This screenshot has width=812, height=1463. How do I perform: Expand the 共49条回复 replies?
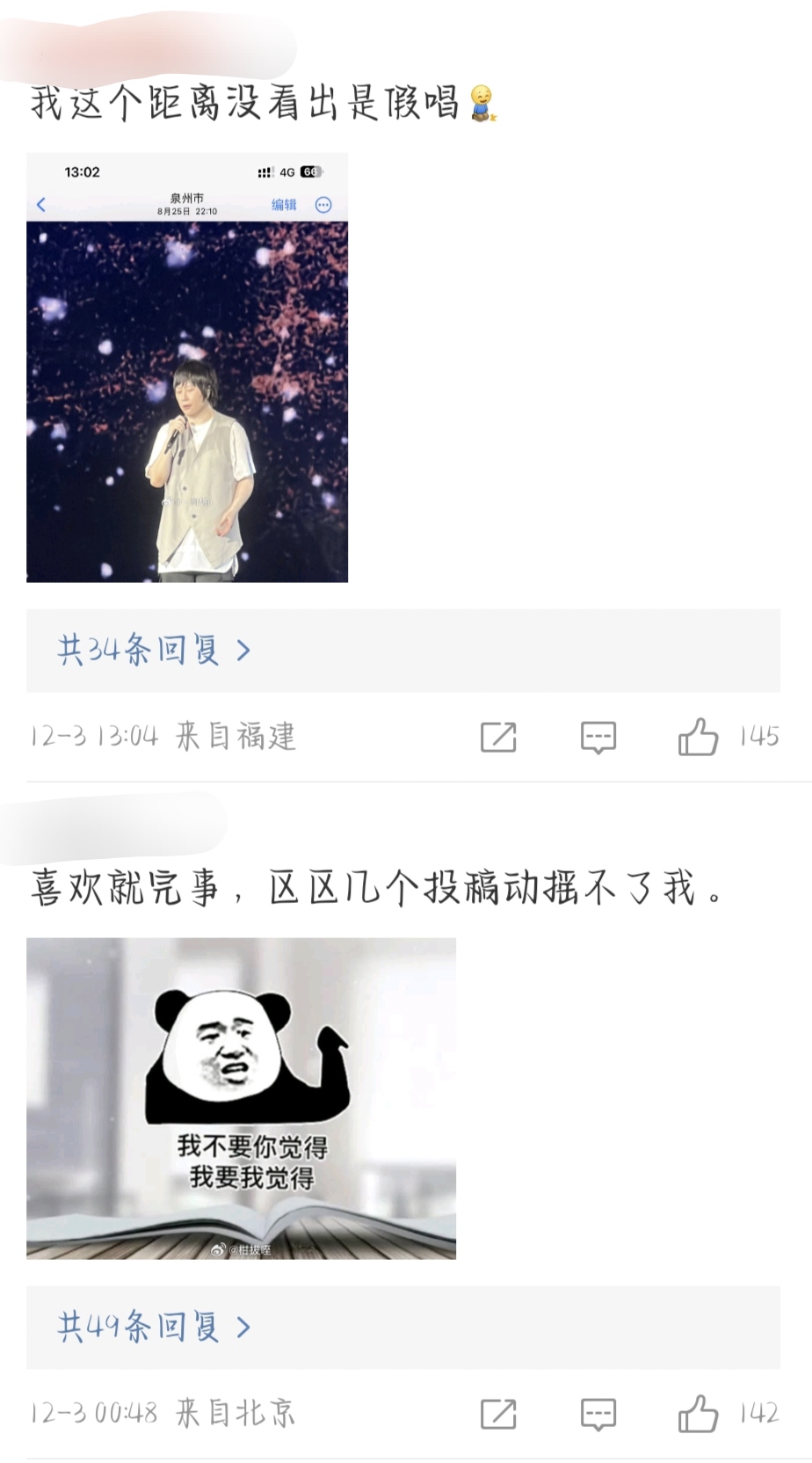(x=154, y=1327)
